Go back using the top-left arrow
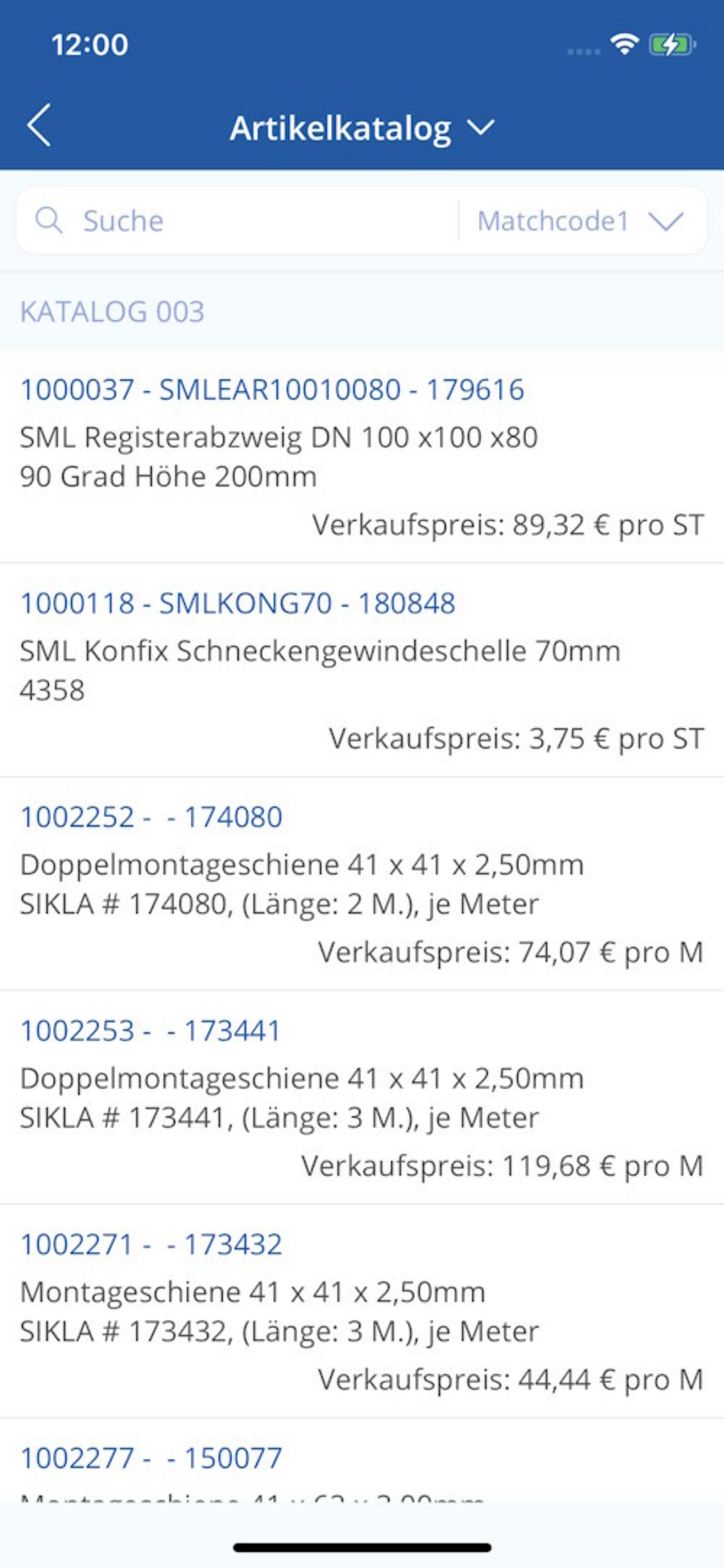Screen dimensions: 724x1568 (39, 126)
